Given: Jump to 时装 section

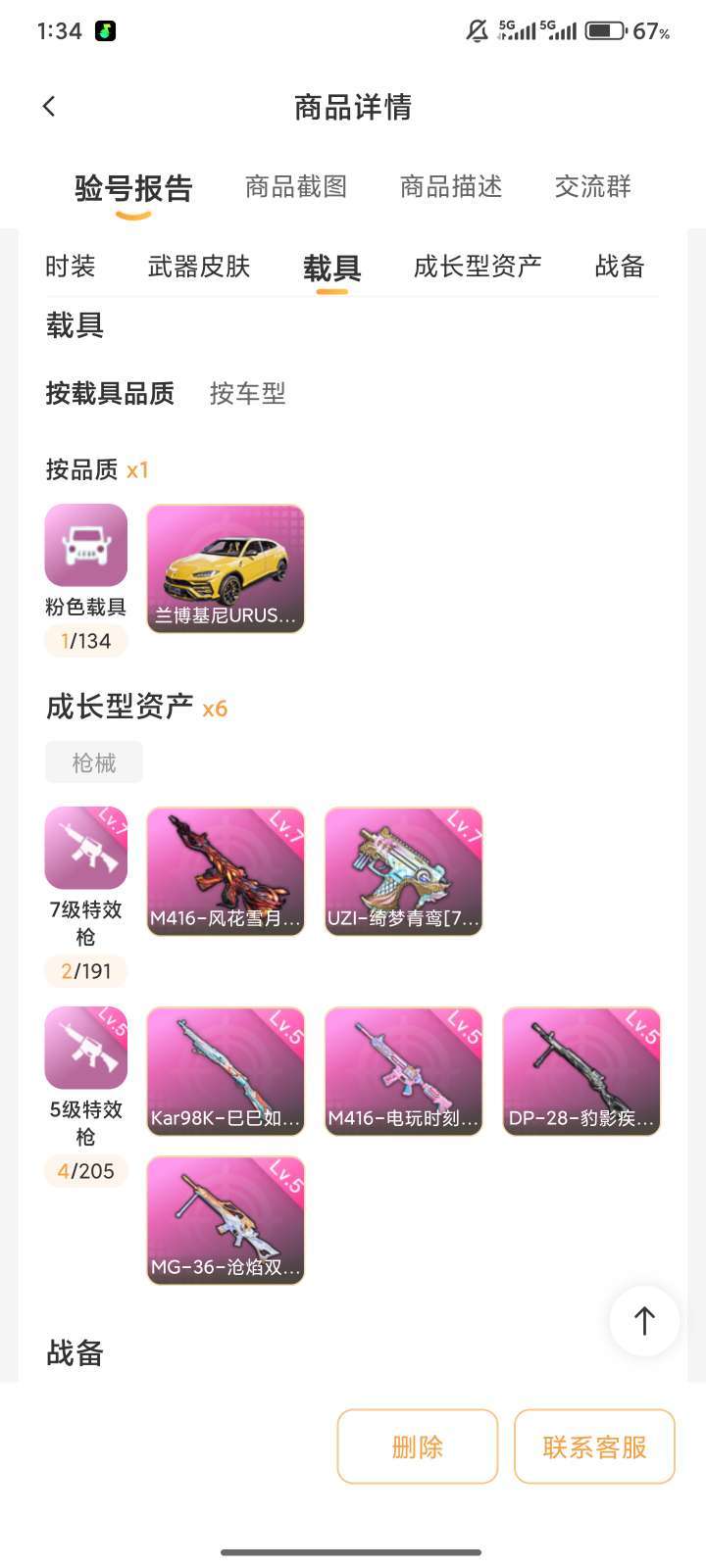Looking at the screenshot, I should [71, 267].
